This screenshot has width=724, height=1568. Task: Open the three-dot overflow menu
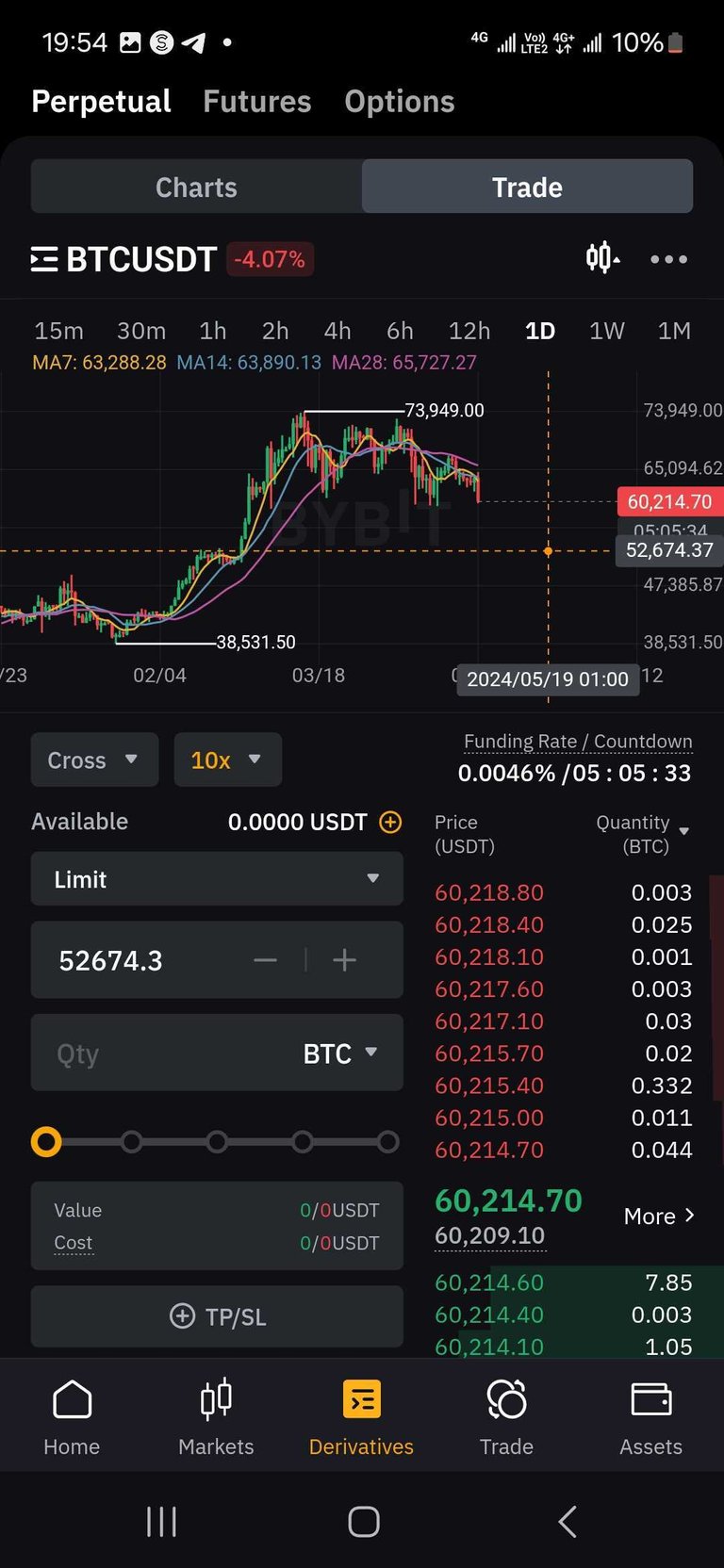668,259
